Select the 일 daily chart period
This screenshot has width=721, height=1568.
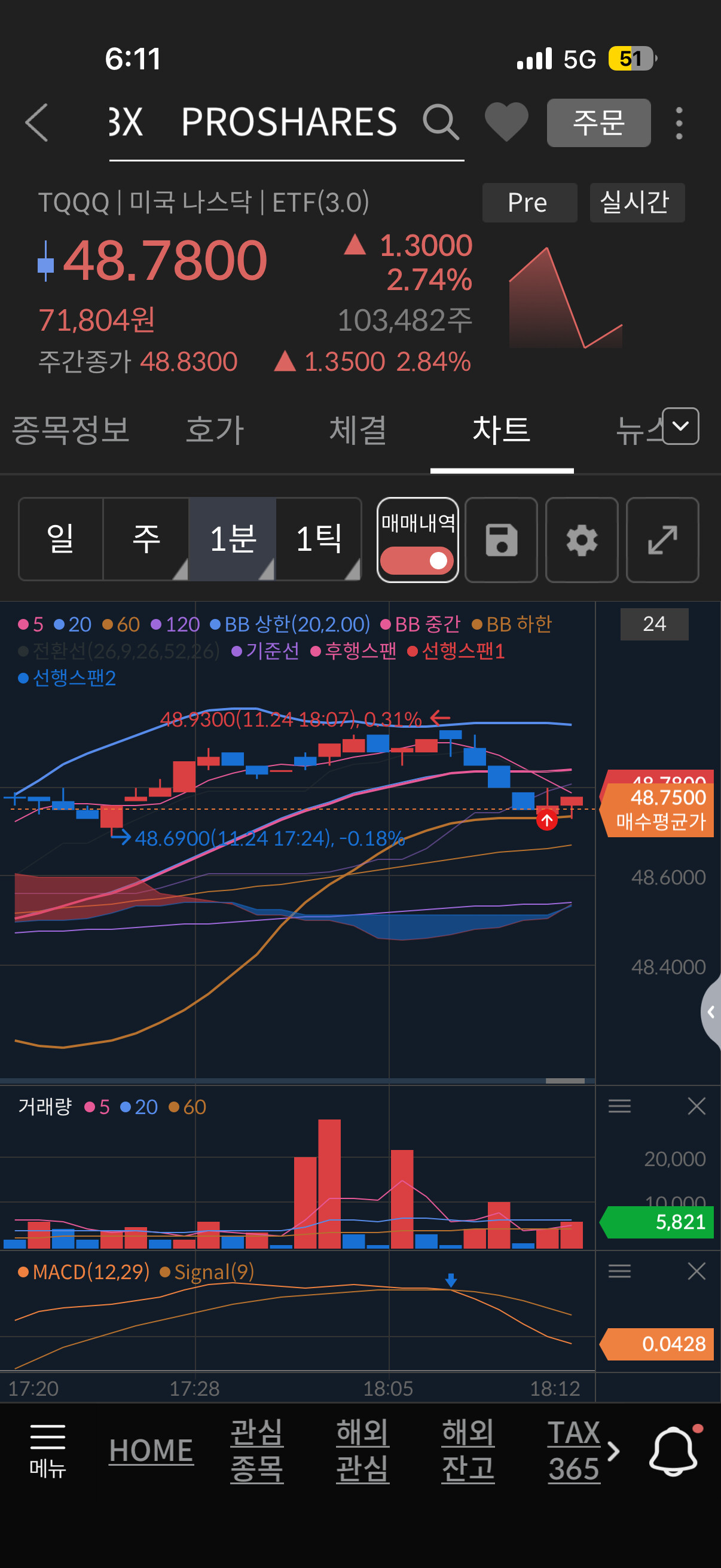coord(61,539)
